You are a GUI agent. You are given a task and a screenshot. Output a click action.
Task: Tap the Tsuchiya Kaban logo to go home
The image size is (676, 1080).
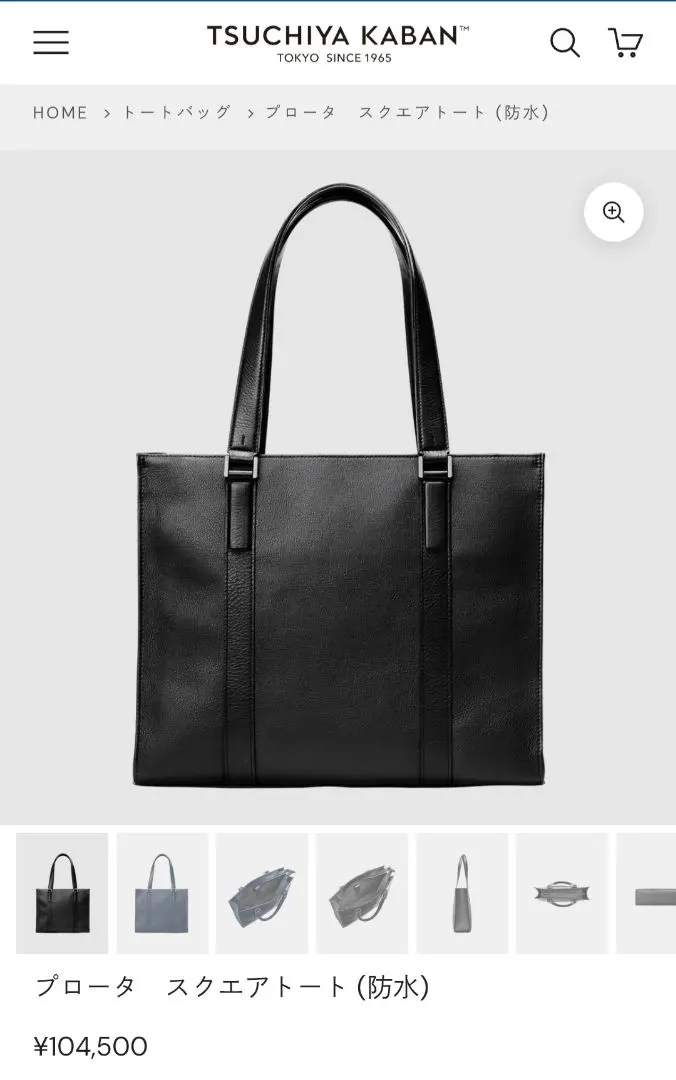click(337, 43)
